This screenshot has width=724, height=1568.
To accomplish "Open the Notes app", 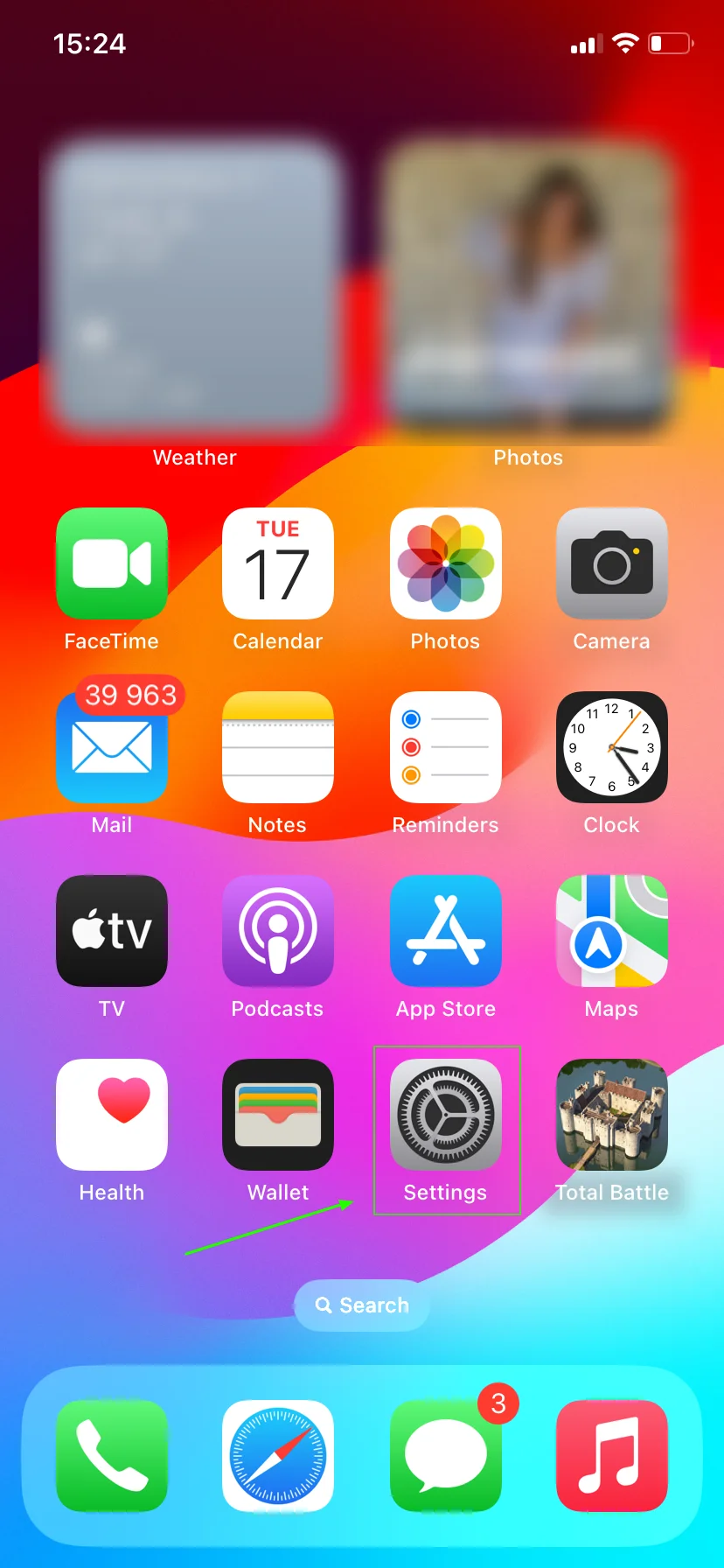I will click(278, 747).
